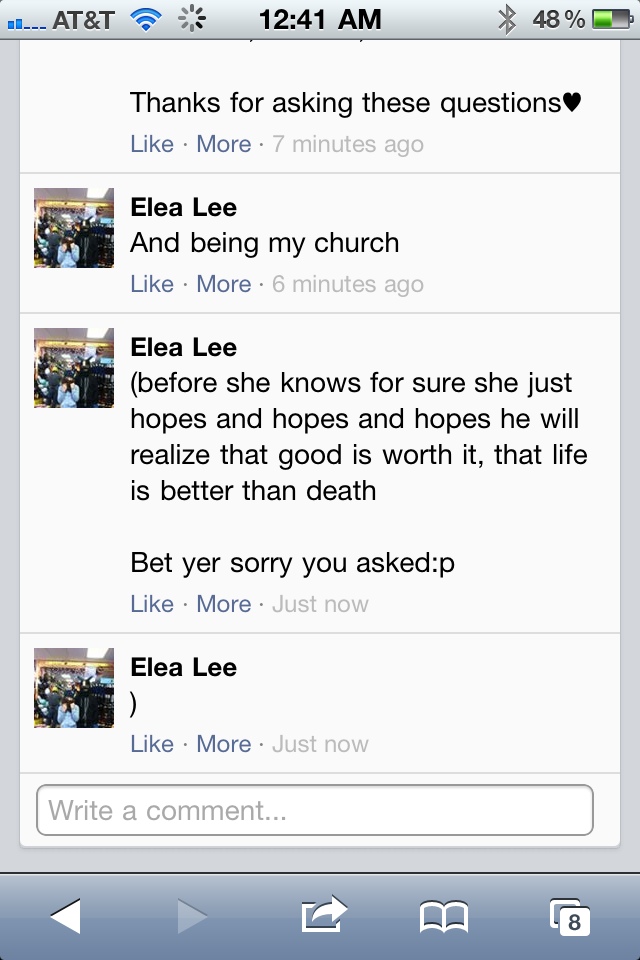Like the comment posted 7 minutes ago
Image resolution: width=640 pixels, height=960 pixels.
(152, 144)
